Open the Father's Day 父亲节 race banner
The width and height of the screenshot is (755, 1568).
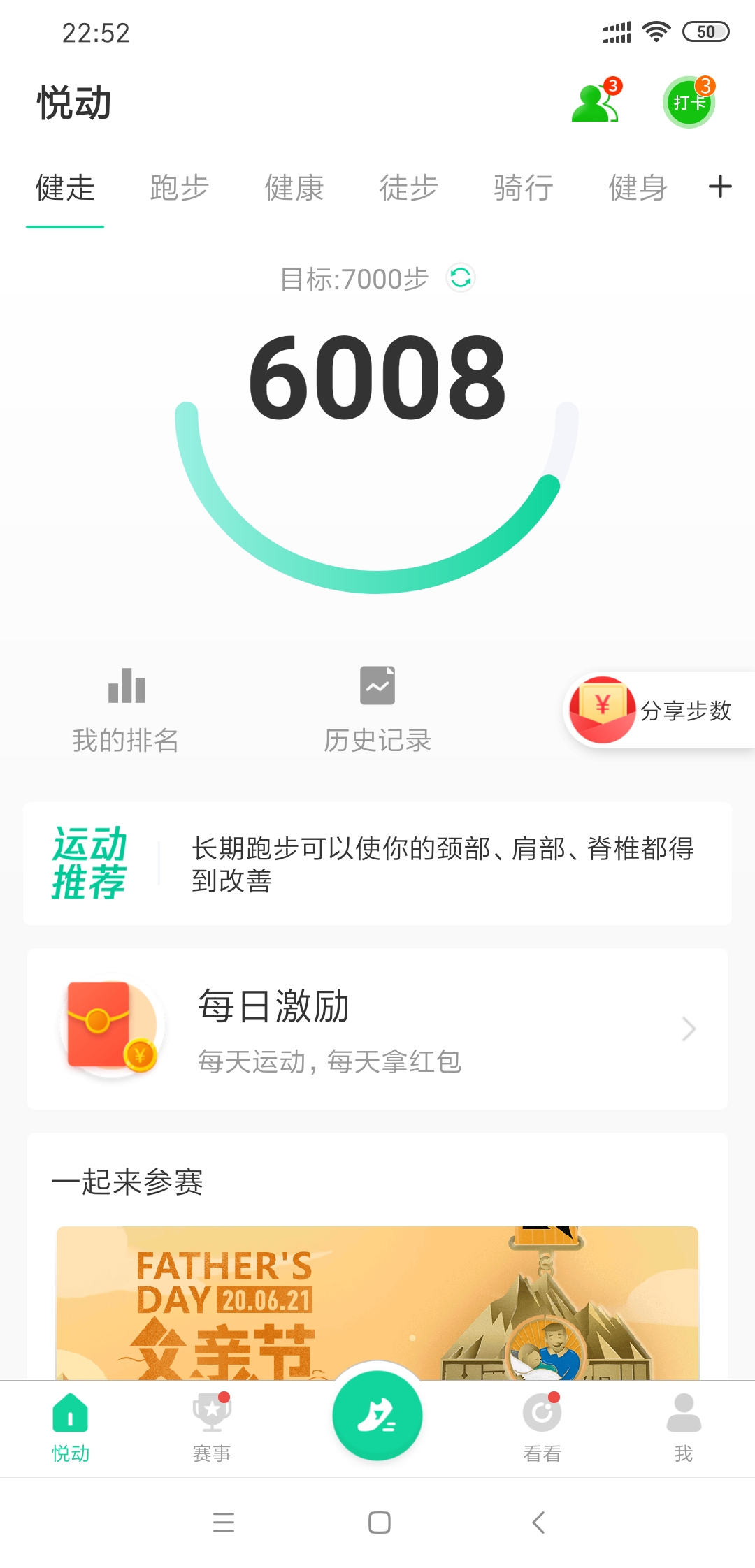pyautogui.click(x=377, y=1302)
